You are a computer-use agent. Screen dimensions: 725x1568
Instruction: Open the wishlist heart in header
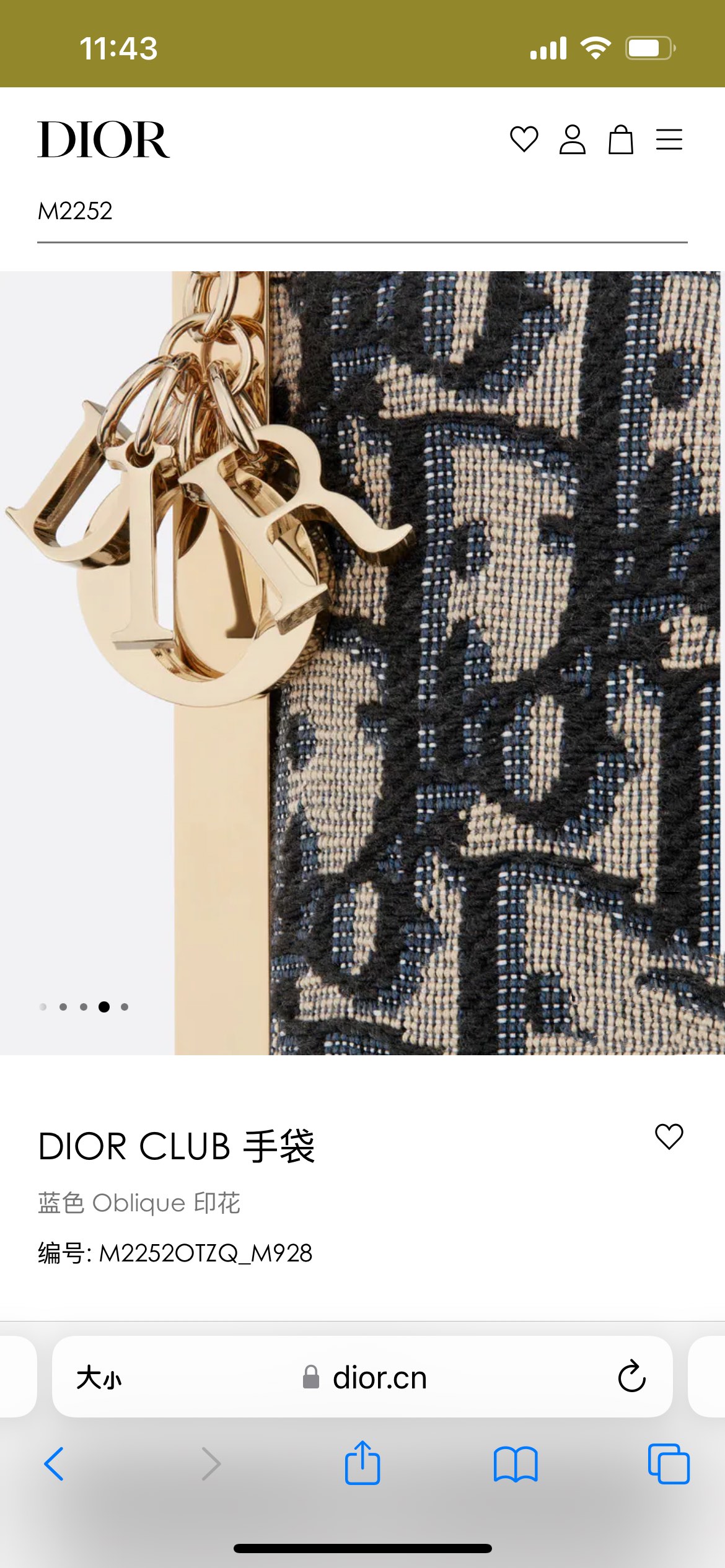[524, 139]
